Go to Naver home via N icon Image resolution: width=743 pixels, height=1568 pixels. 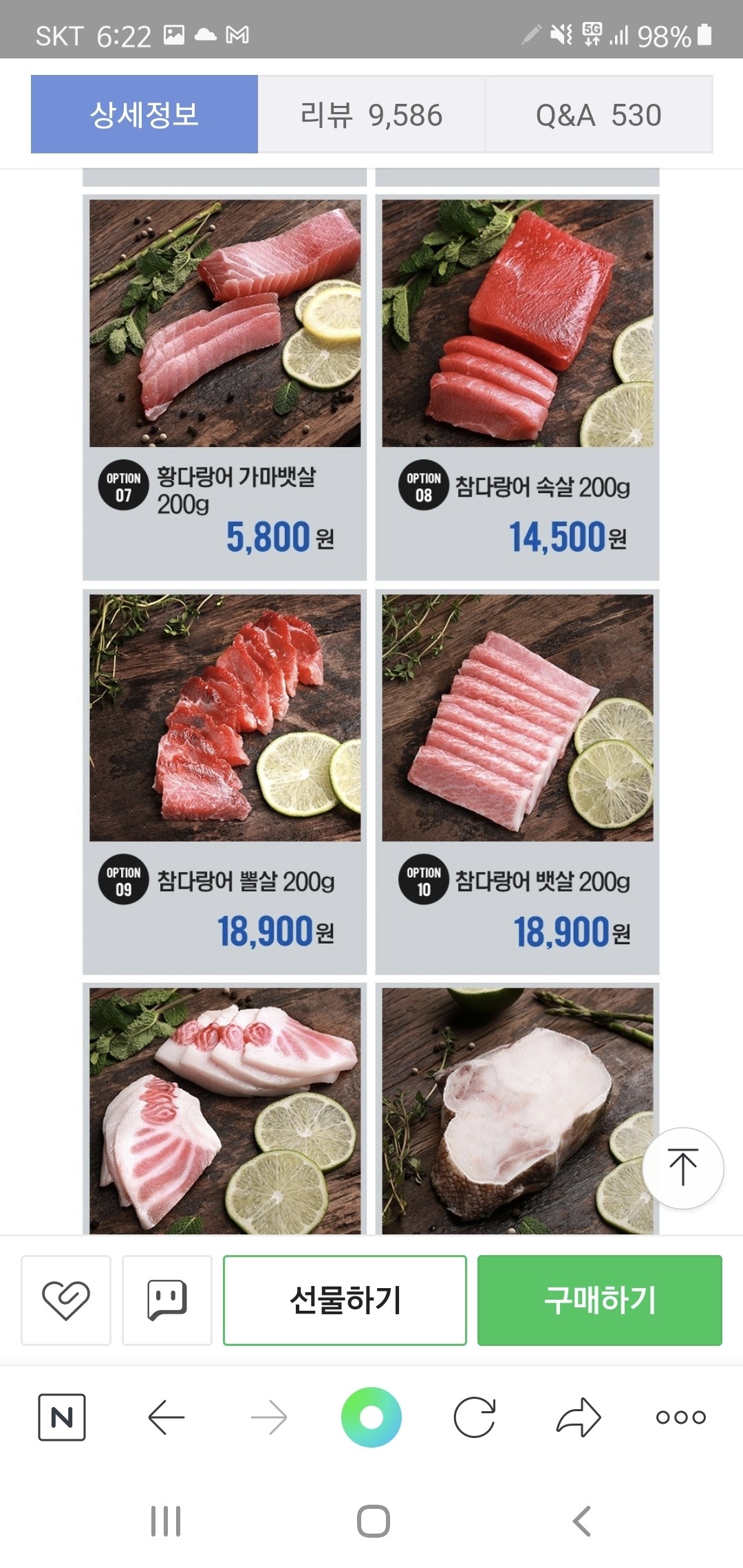tap(62, 1417)
